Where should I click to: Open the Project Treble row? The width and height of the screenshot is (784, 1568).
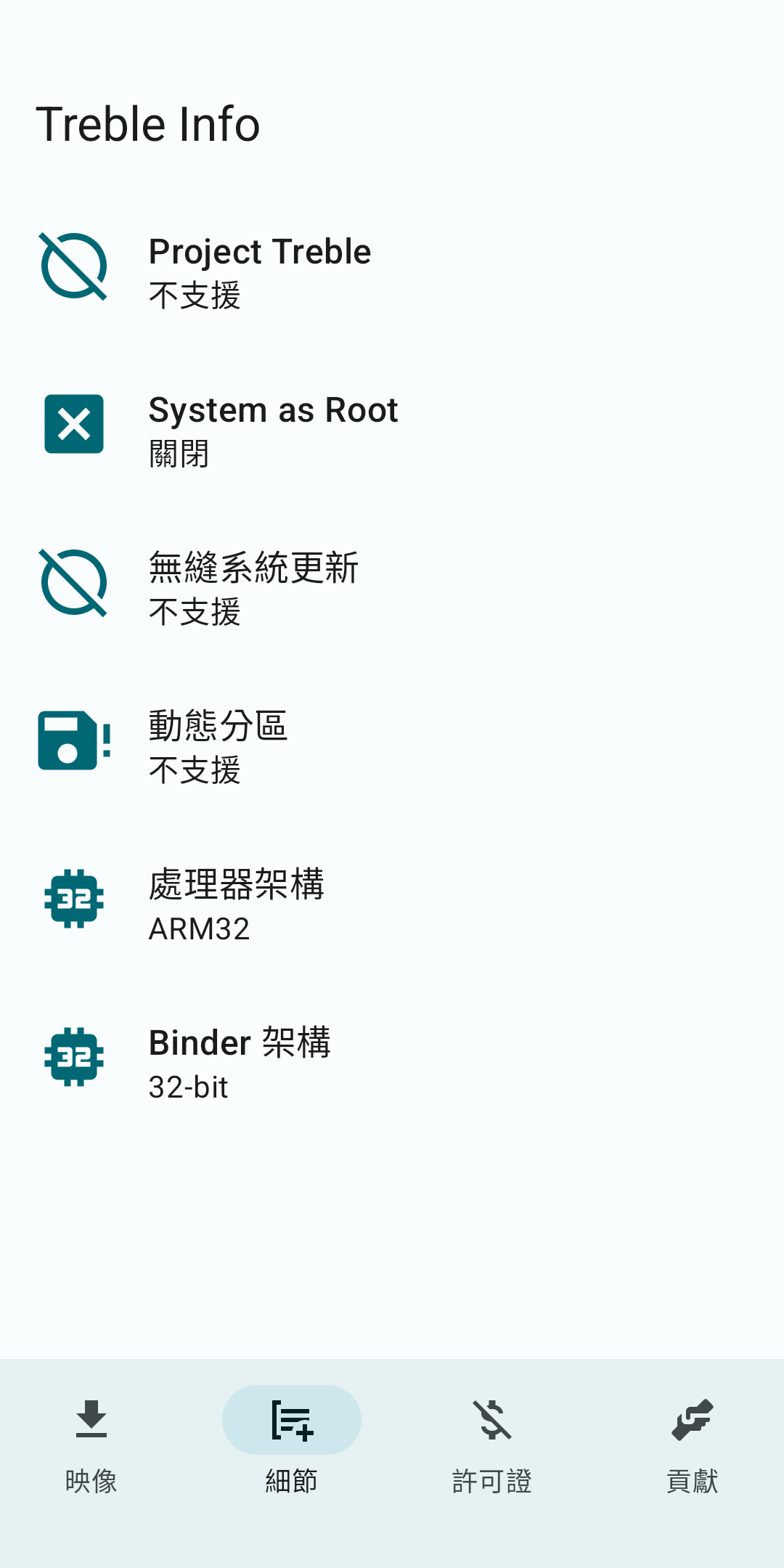coord(392,272)
